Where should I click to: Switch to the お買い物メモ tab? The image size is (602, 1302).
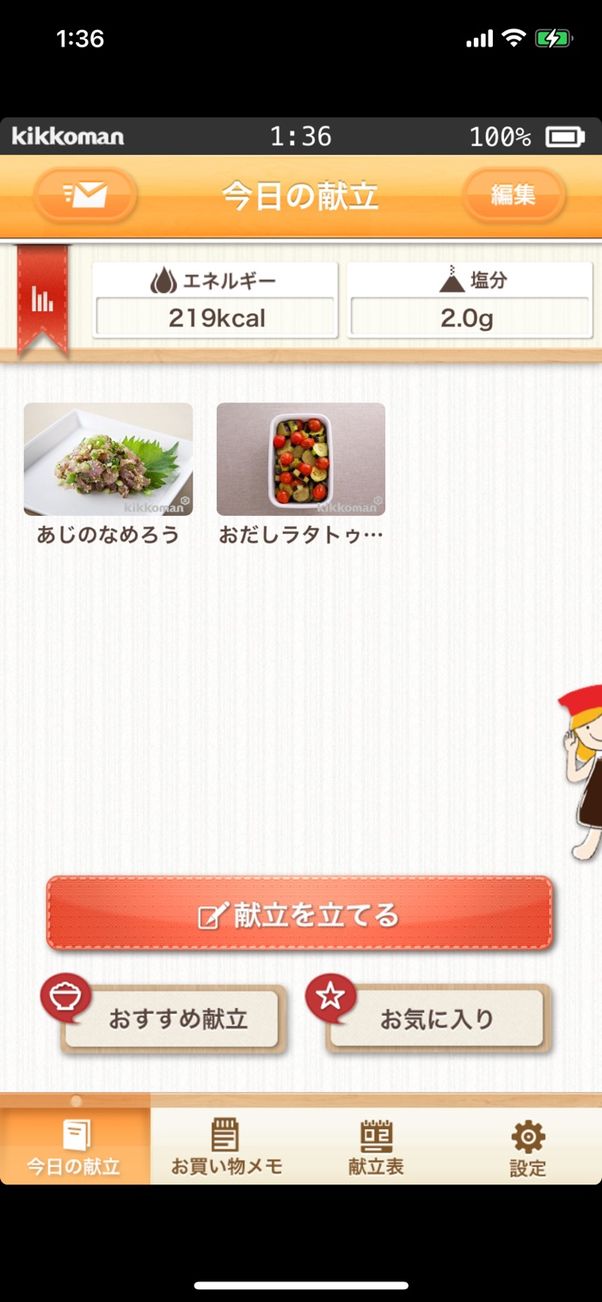click(x=226, y=1146)
